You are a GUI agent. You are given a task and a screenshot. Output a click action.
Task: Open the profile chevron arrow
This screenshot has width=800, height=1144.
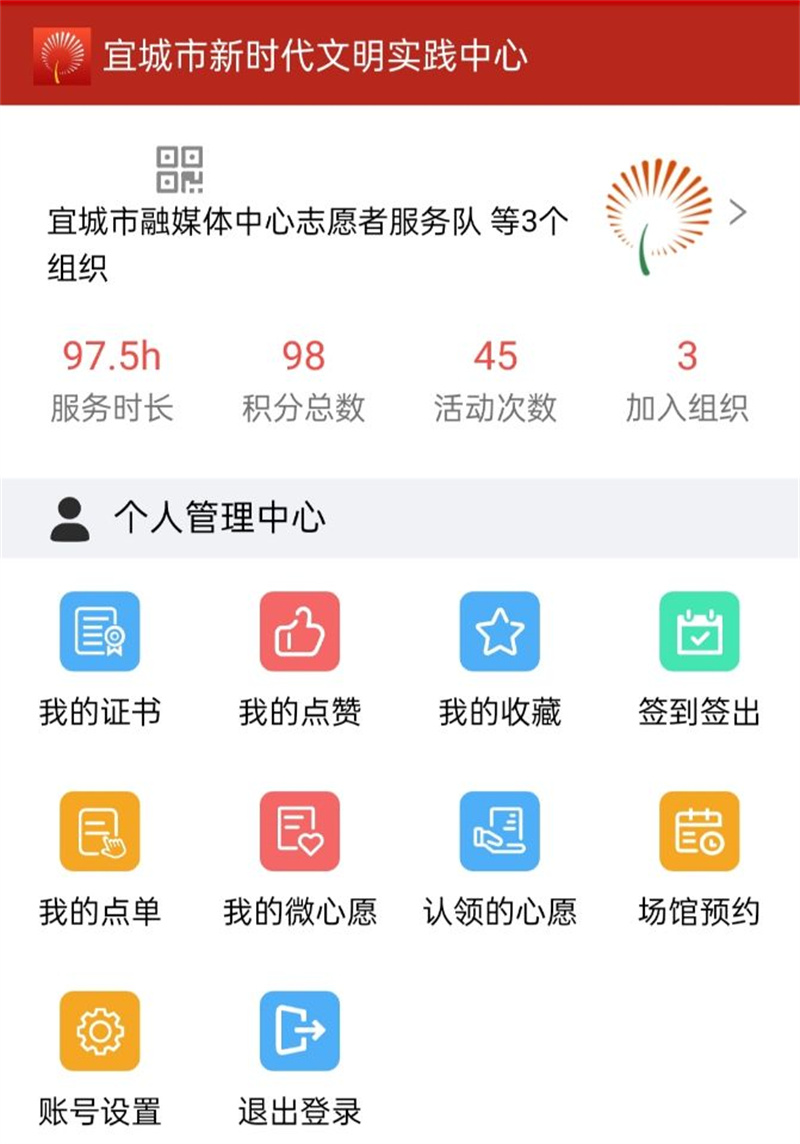point(738,213)
